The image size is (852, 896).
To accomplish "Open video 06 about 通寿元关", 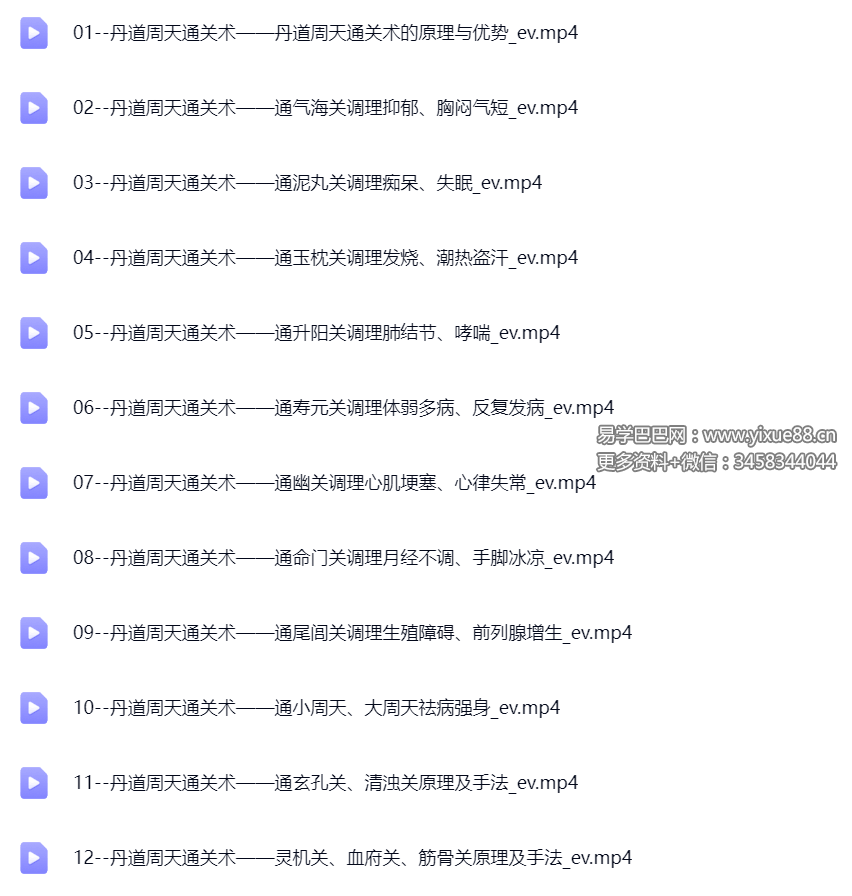I will (x=343, y=408).
